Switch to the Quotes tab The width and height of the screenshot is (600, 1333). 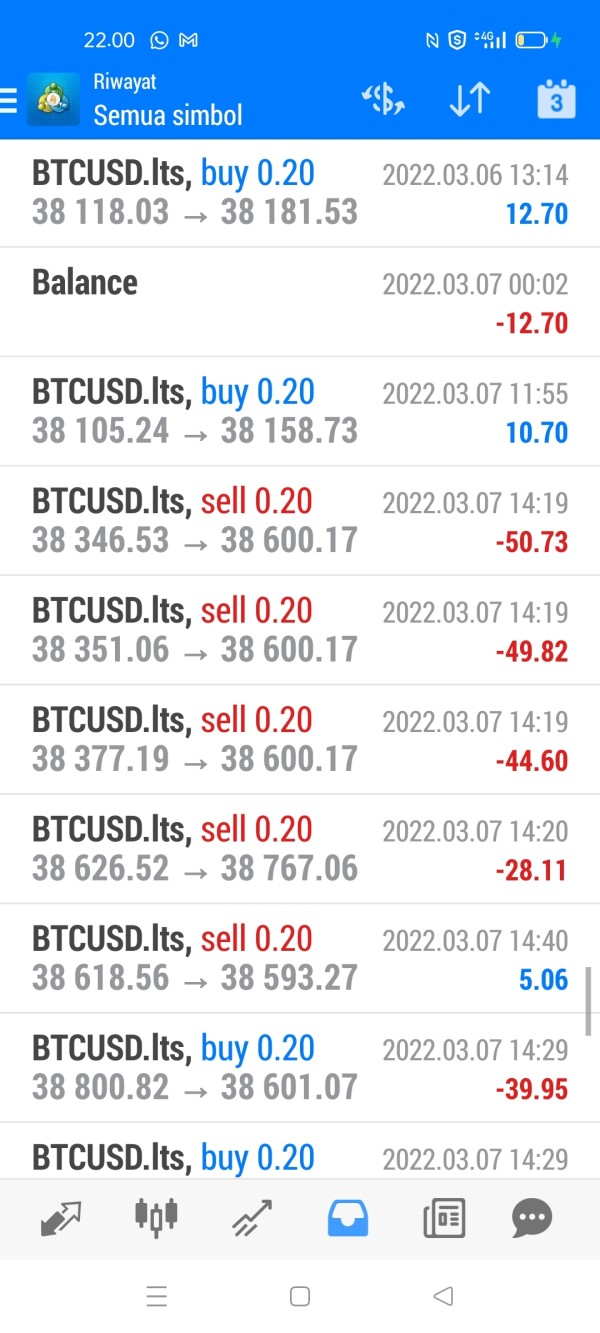point(61,1218)
